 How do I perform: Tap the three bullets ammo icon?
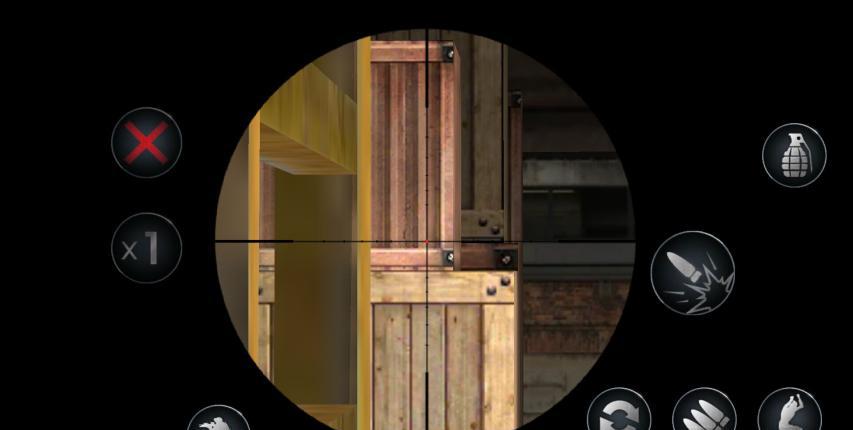click(x=704, y=413)
